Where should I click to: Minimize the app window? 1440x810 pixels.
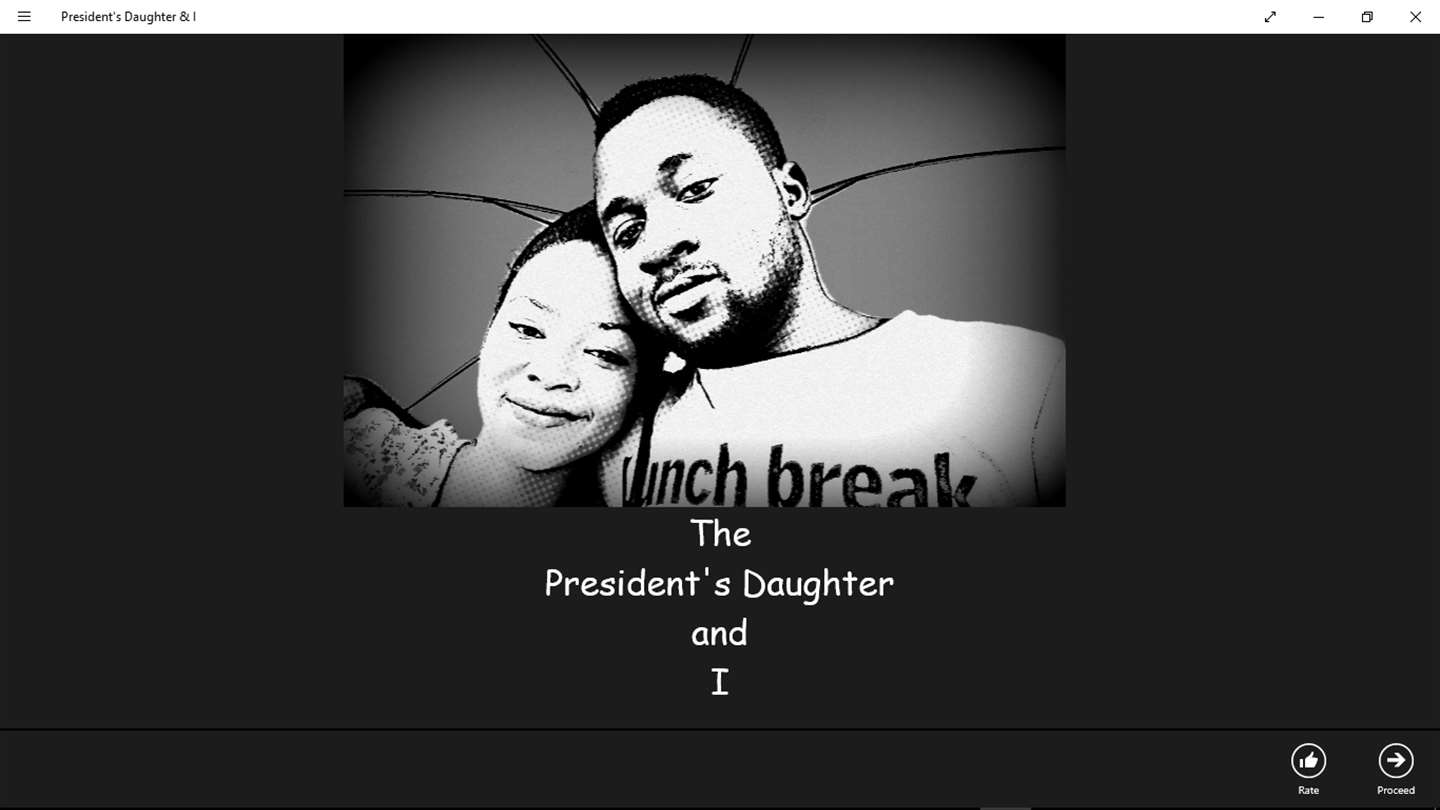(x=1318, y=17)
